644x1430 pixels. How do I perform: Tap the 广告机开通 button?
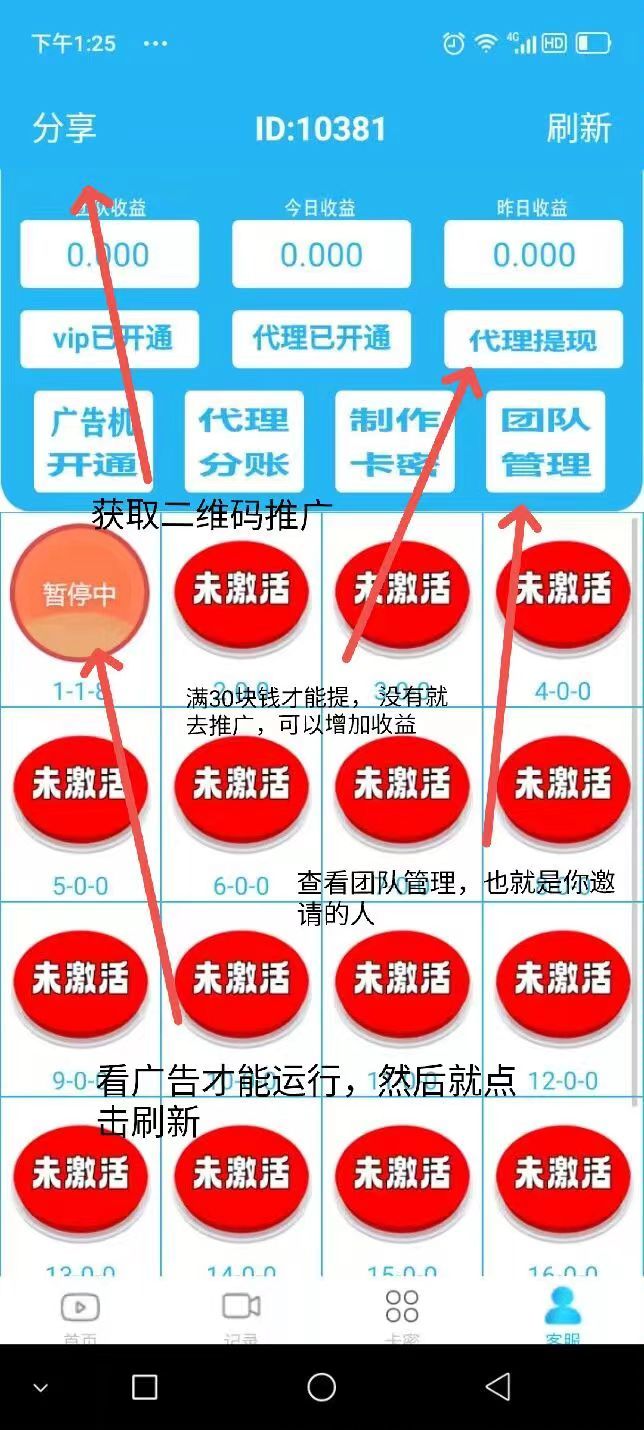tap(93, 442)
